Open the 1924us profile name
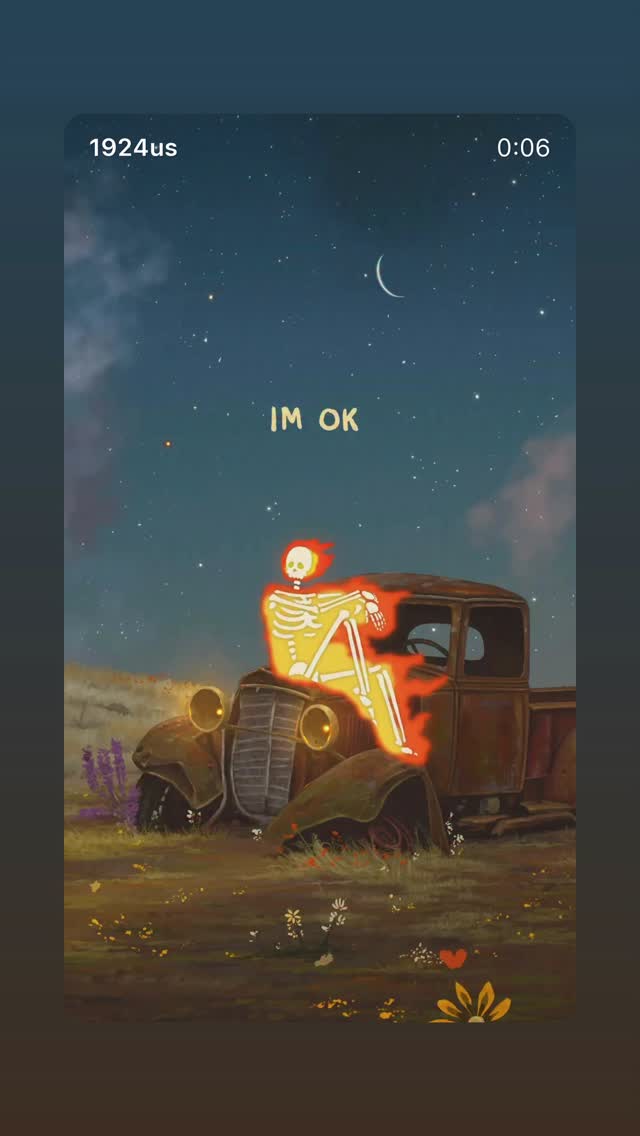This screenshot has width=640, height=1136. click(133, 148)
